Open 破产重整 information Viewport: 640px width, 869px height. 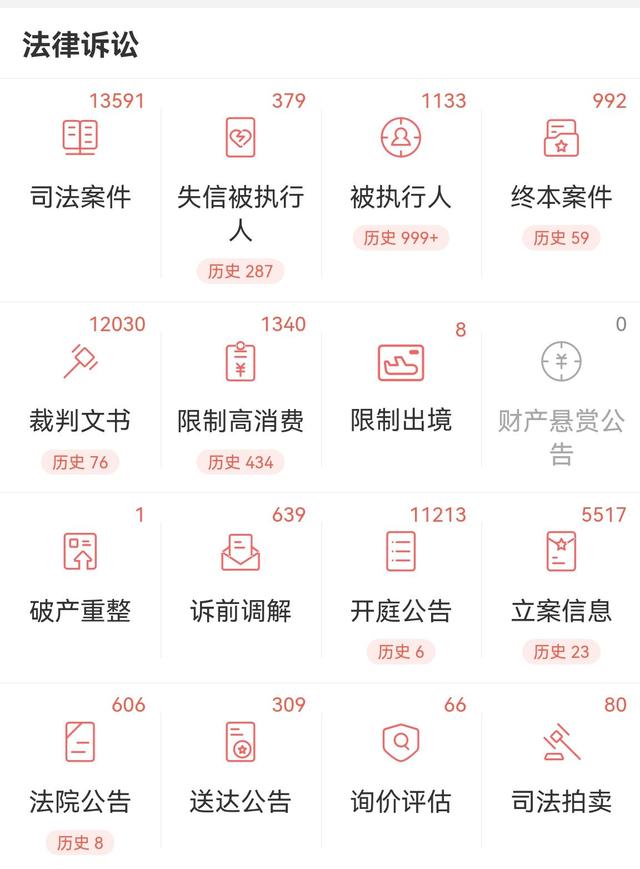click(x=80, y=580)
